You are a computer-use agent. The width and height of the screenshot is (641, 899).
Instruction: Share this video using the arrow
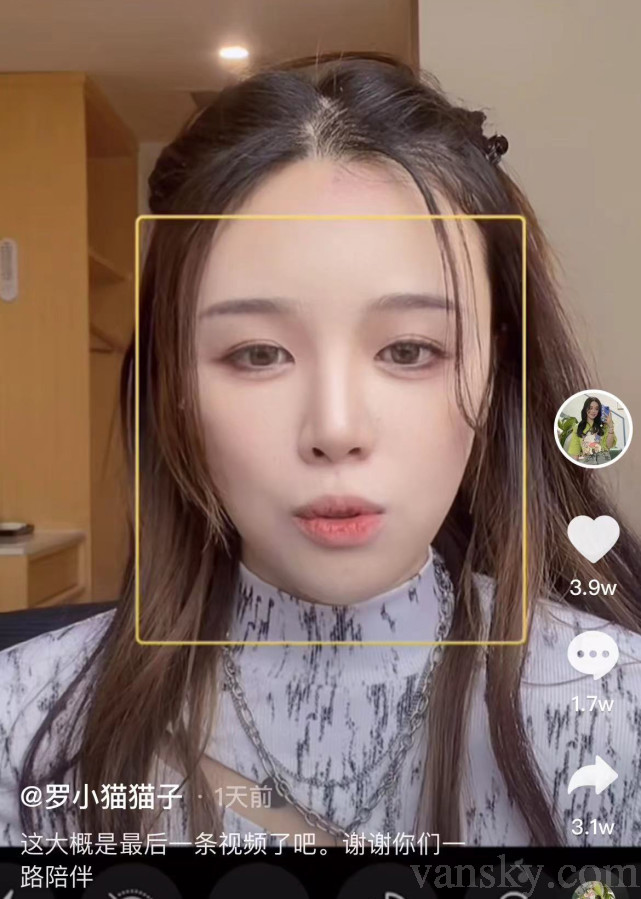click(x=593, y=777)
